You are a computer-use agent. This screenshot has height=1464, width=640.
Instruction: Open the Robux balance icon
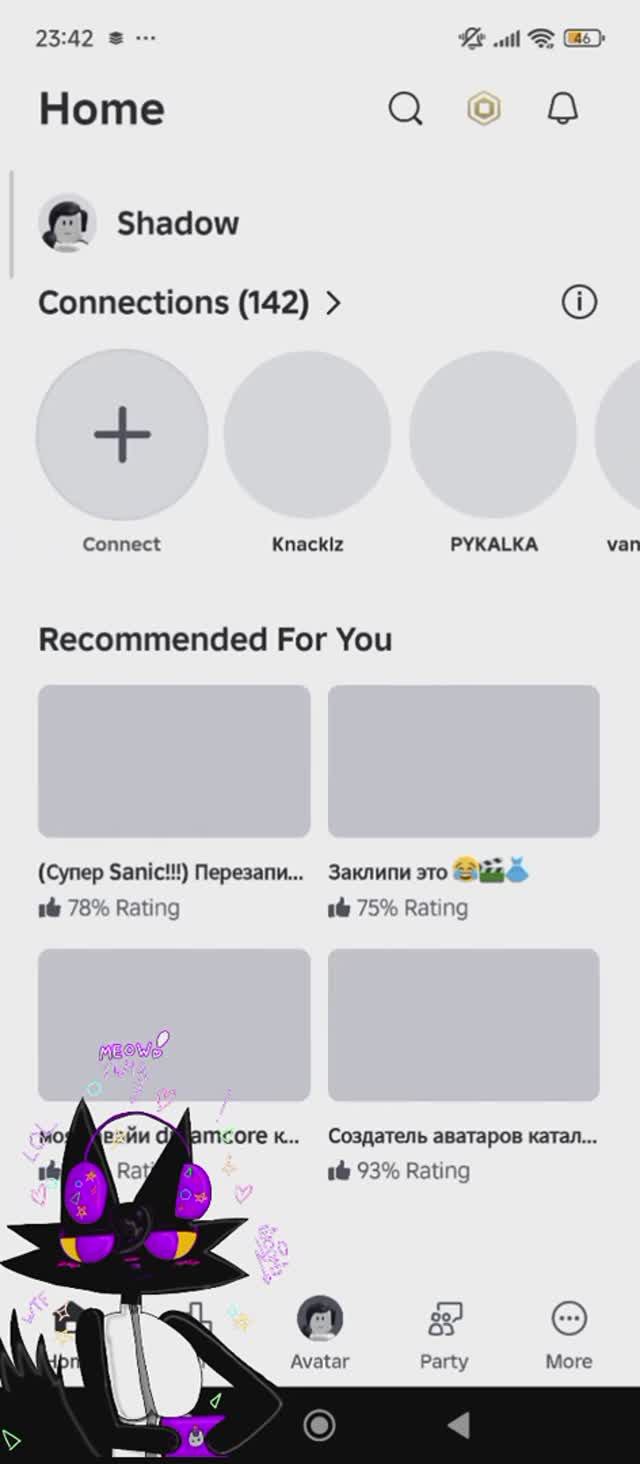484,109
